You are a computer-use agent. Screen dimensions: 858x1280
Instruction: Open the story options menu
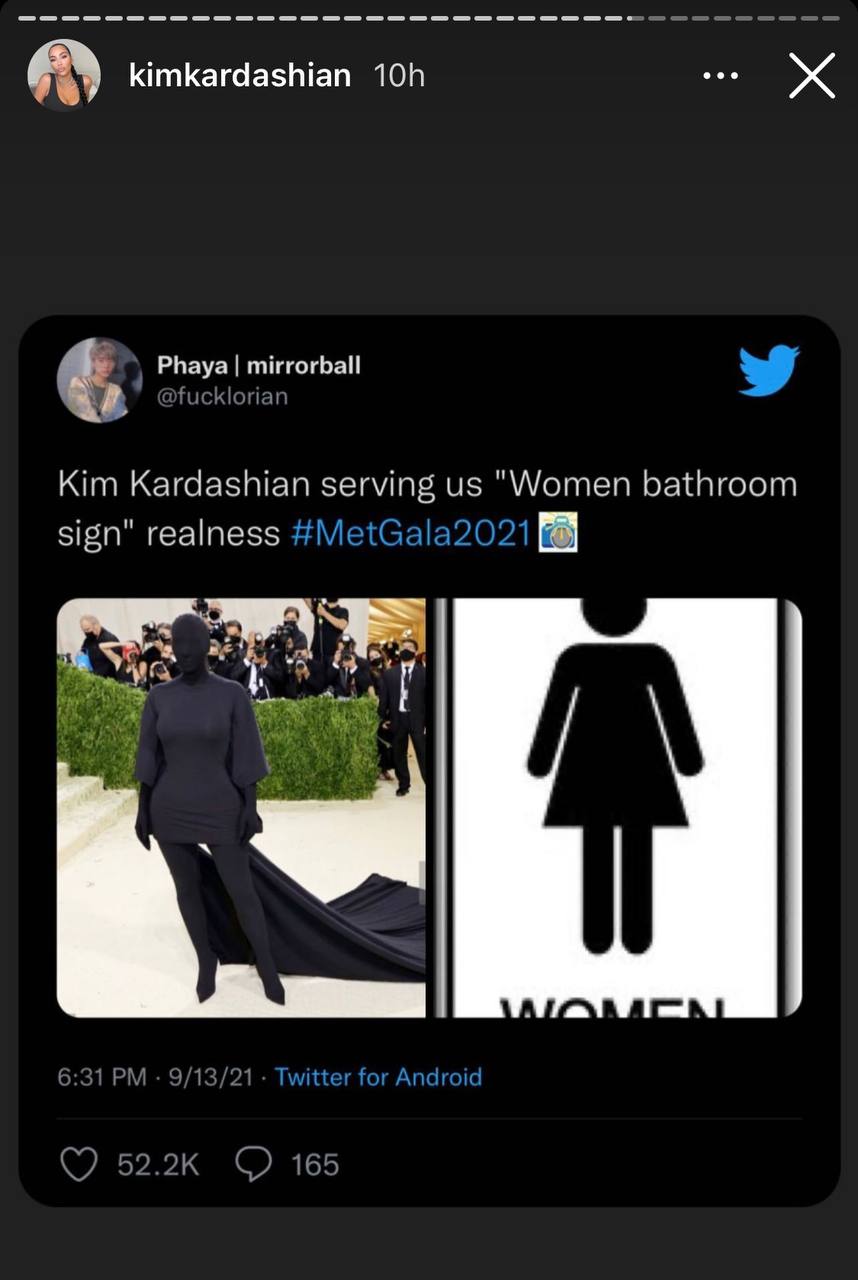[720, 76]
